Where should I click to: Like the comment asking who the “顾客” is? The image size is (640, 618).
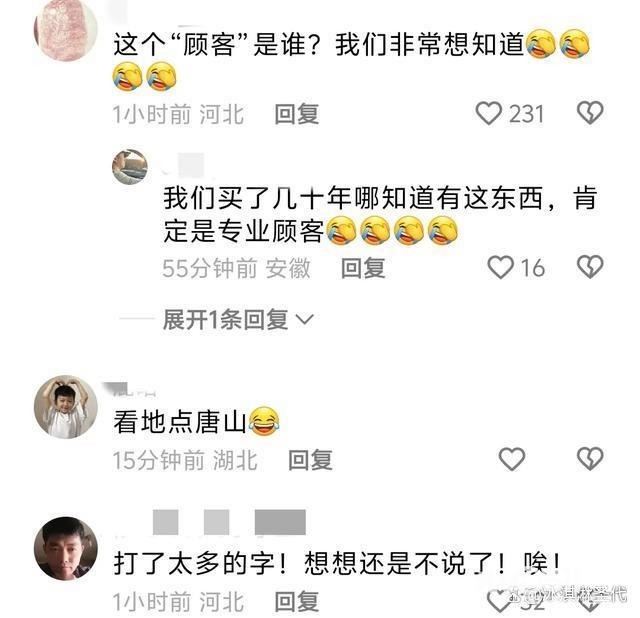pyautogui.click(x=489, y=114)
